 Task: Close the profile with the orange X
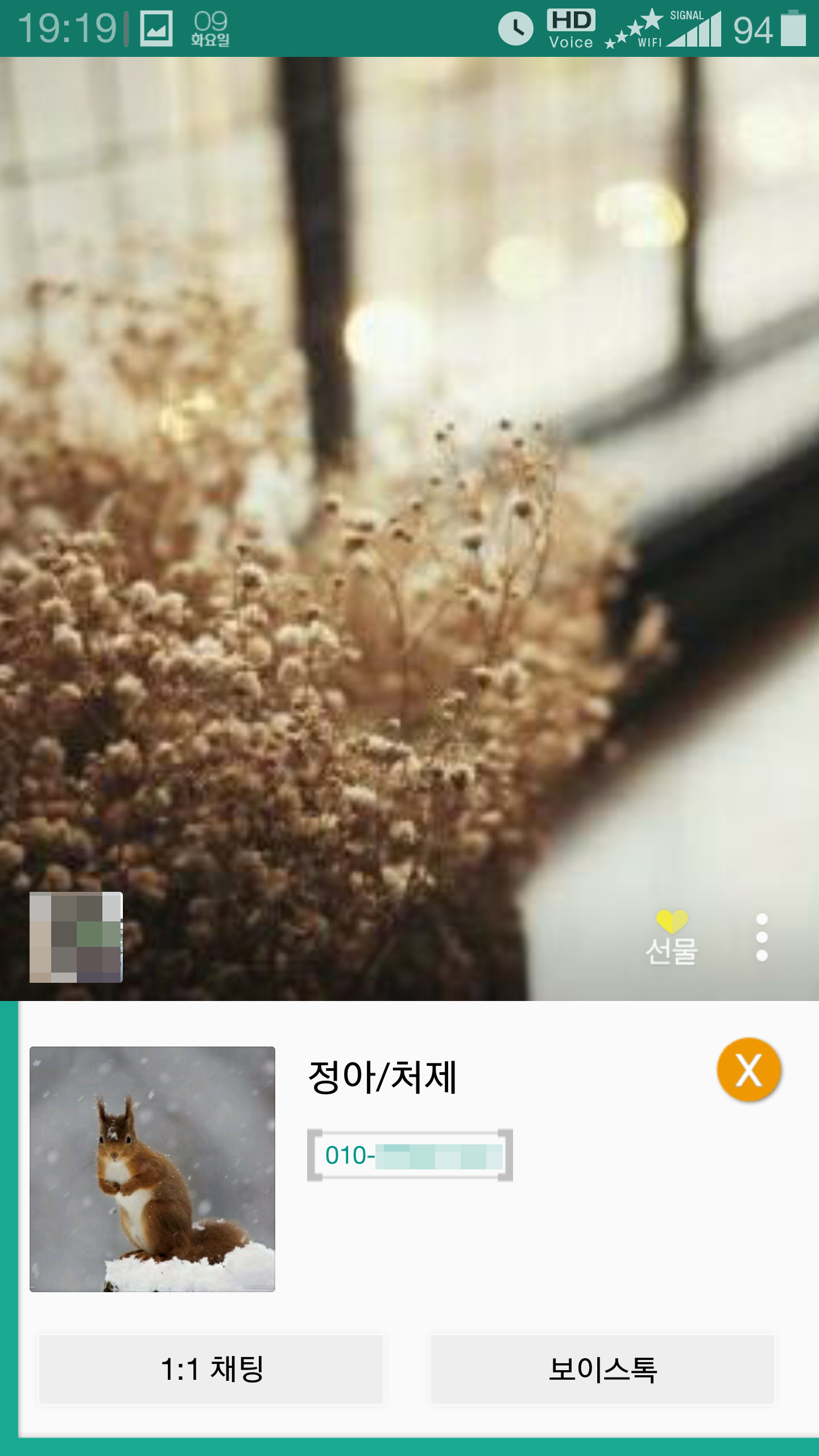(748, 1070)
